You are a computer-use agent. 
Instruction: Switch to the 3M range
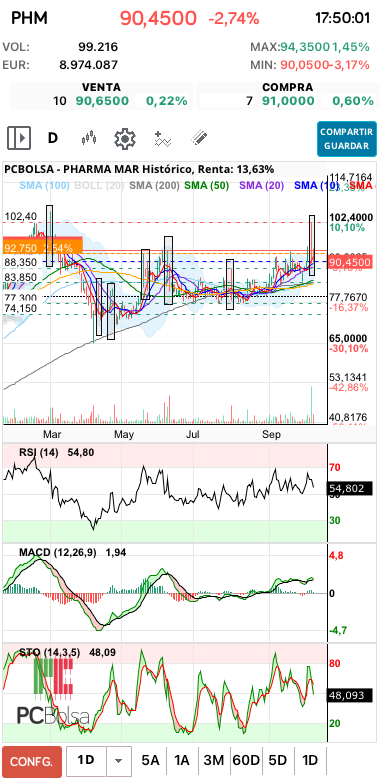click(x=214, y=761)
